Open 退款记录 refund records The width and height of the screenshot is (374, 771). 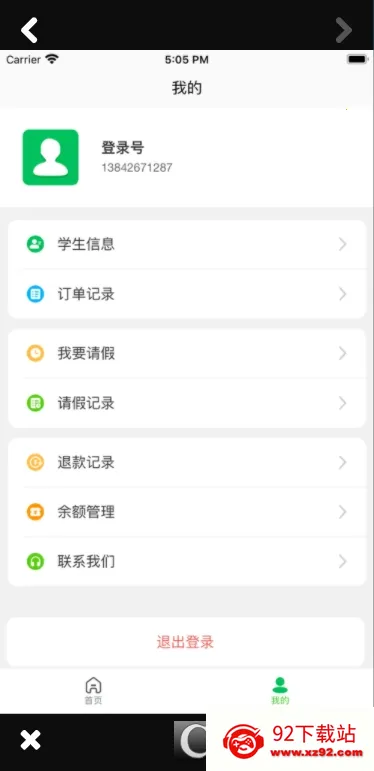(x=187, y=463)
